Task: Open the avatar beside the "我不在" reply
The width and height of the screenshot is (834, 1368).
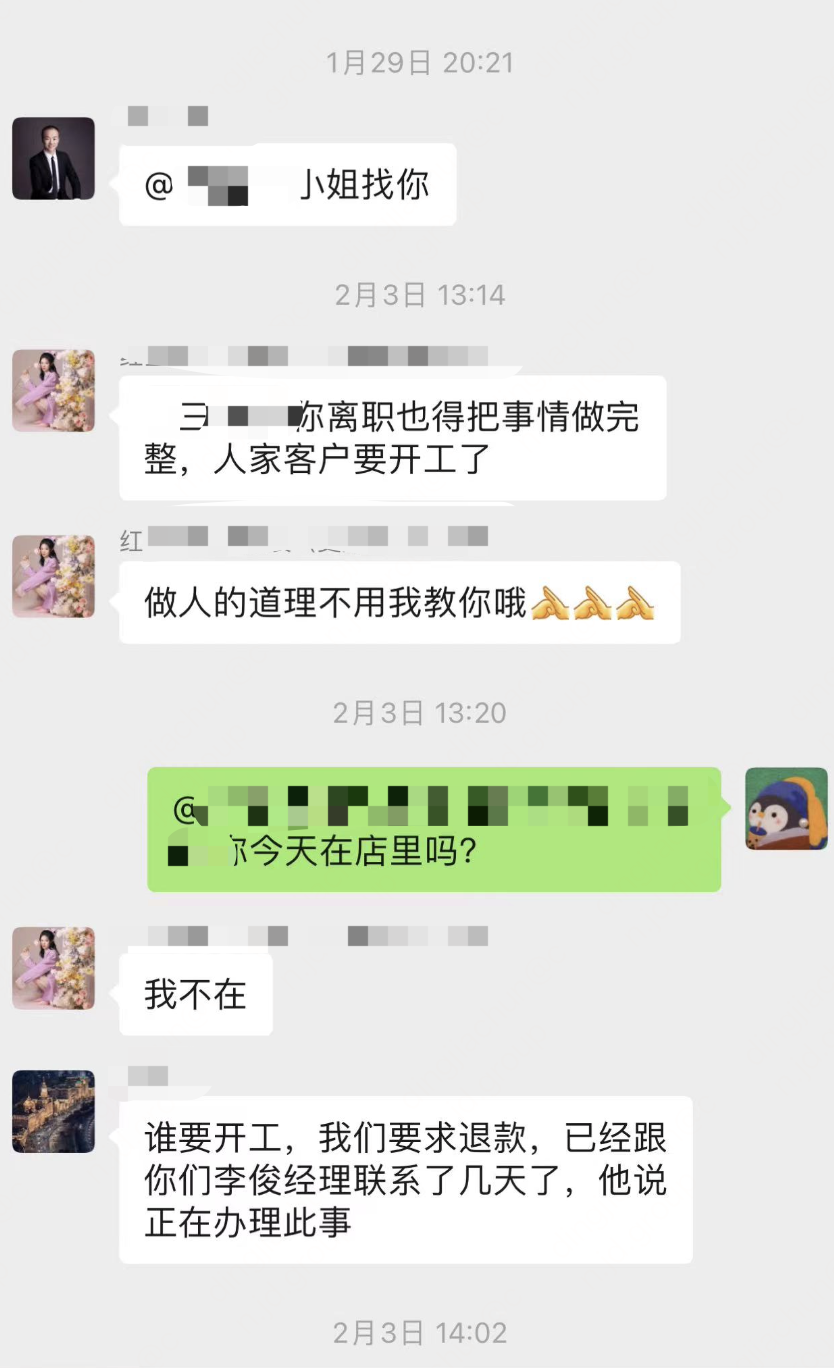Action: point(53,967)
